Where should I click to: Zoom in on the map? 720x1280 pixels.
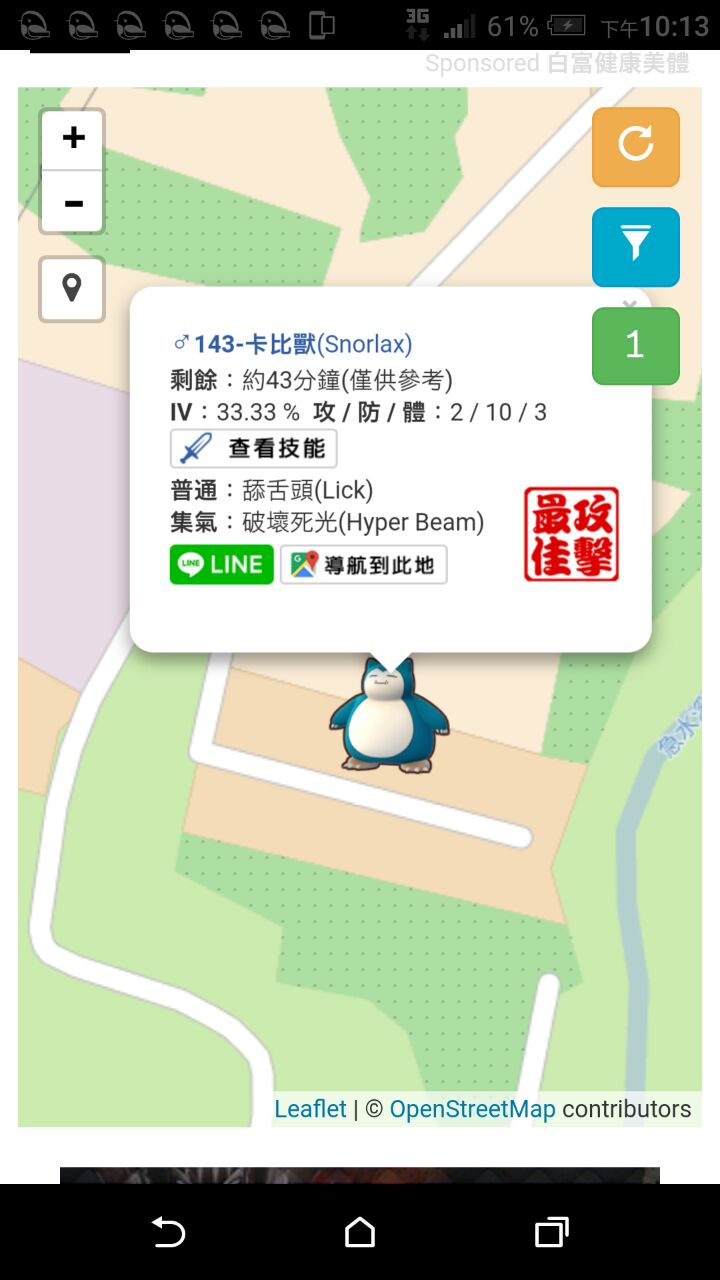[x=72, y=139]
